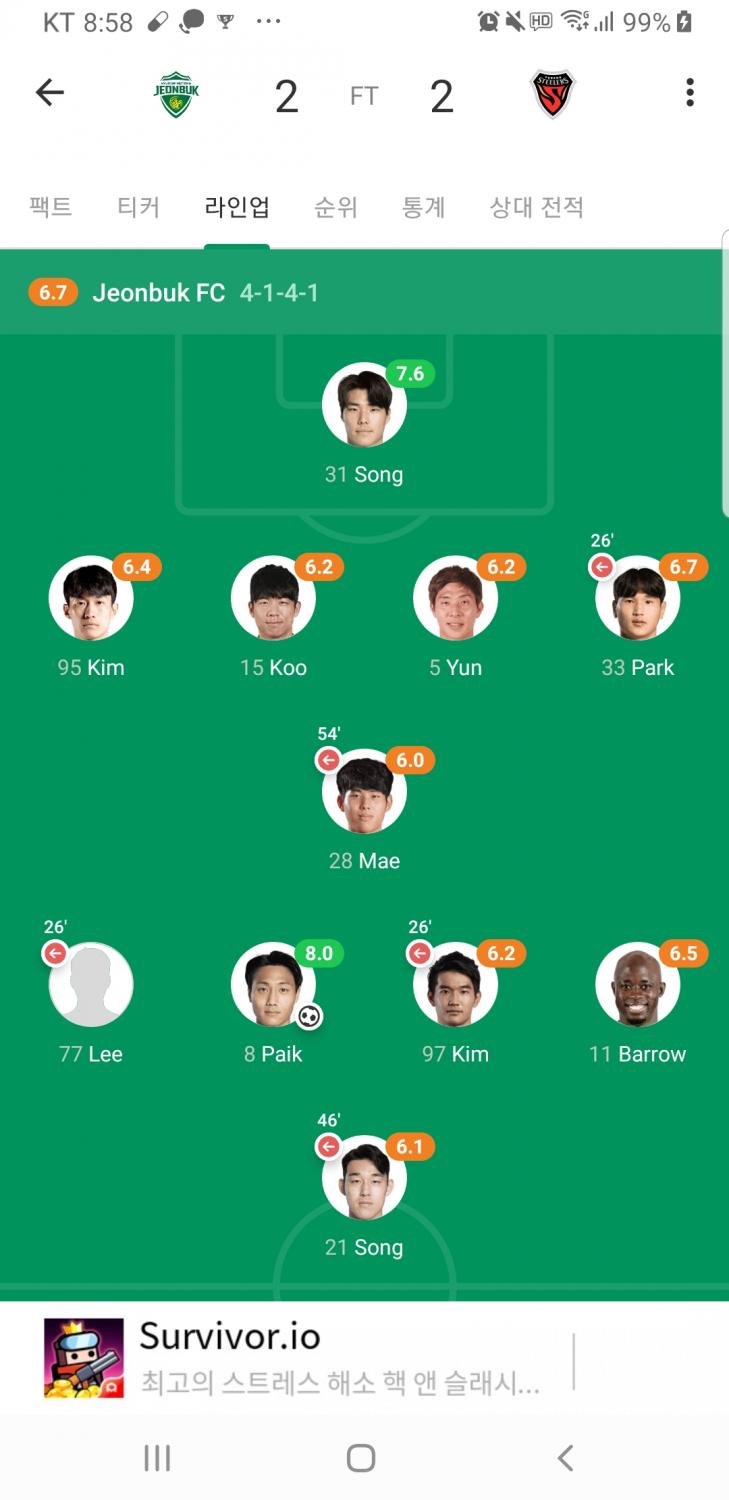Open the Jeonbuk team logo
The height and width of the screenshot is (1500, 729).
pyautogui.click(x=176, y=95)
